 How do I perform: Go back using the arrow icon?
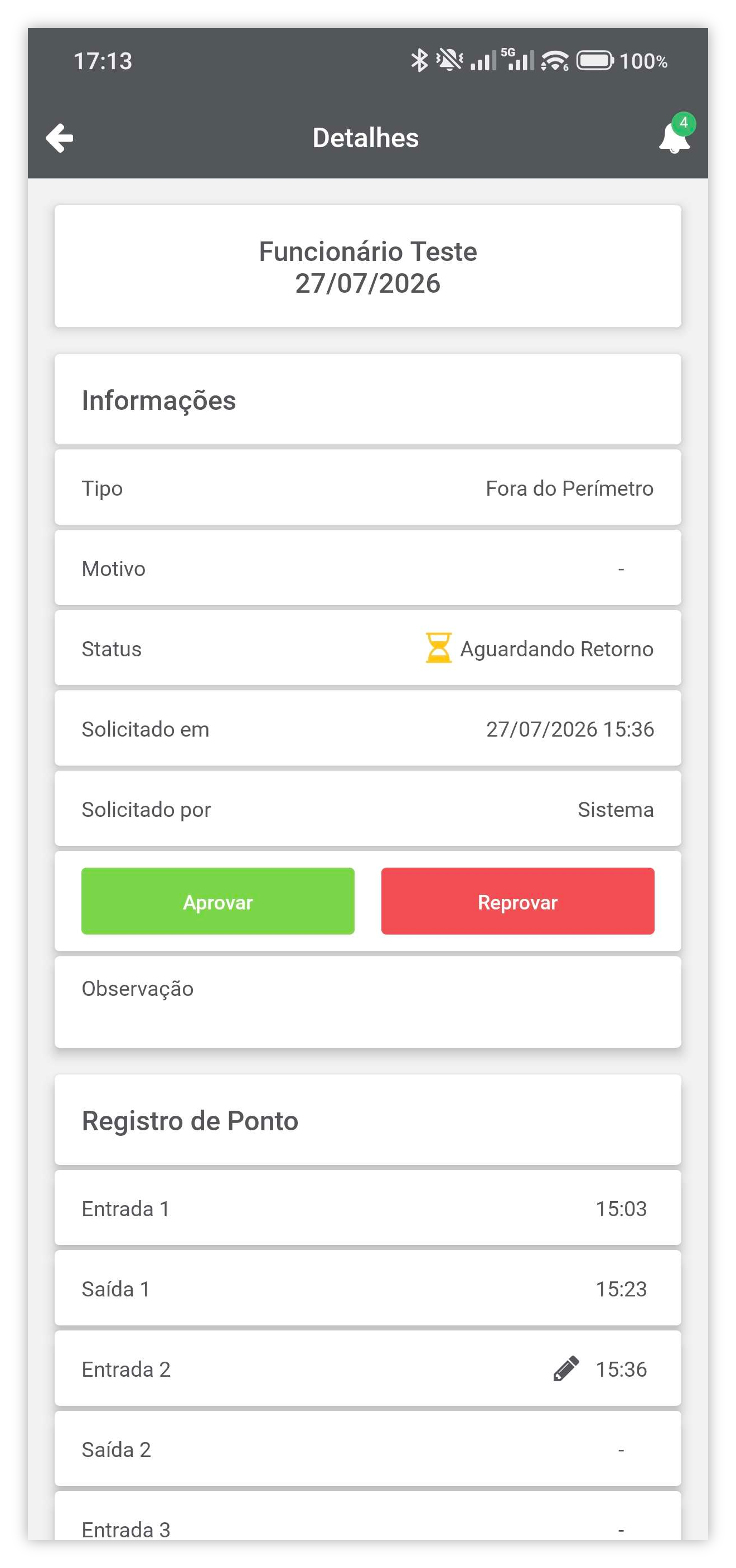(60, 138)
